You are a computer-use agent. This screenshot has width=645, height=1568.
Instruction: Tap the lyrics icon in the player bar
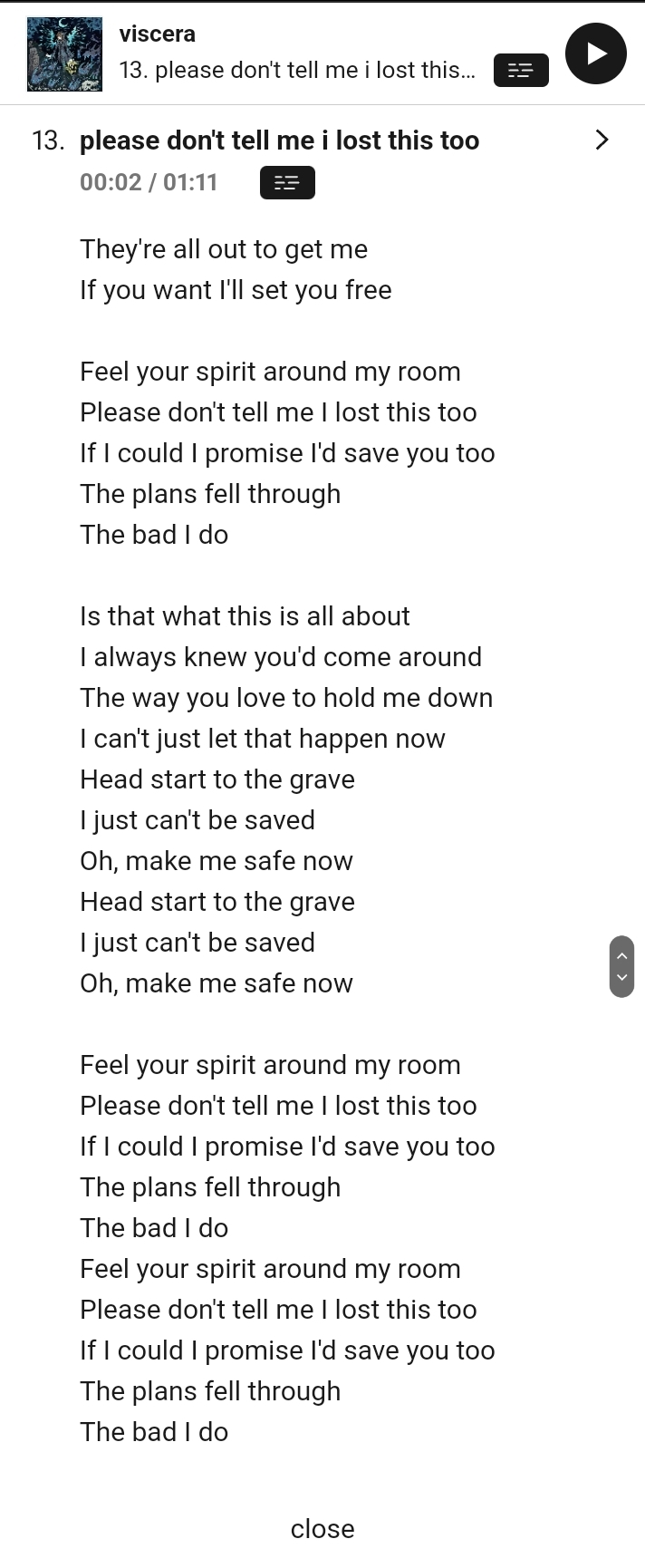(x=521, y=71)
